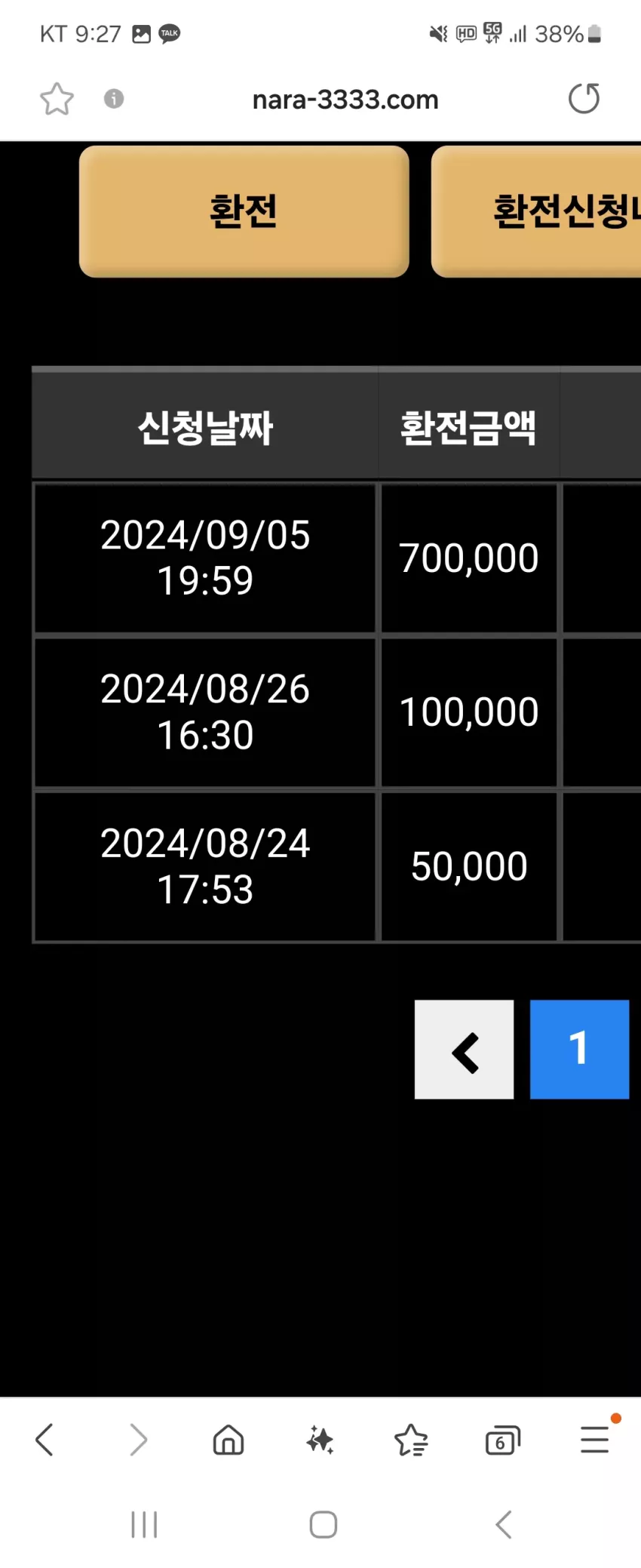This screenshot has width=641, height=1568.
Task: Select page 1 in pagination
Action: pyautogui.click(x=579, y=1049)
